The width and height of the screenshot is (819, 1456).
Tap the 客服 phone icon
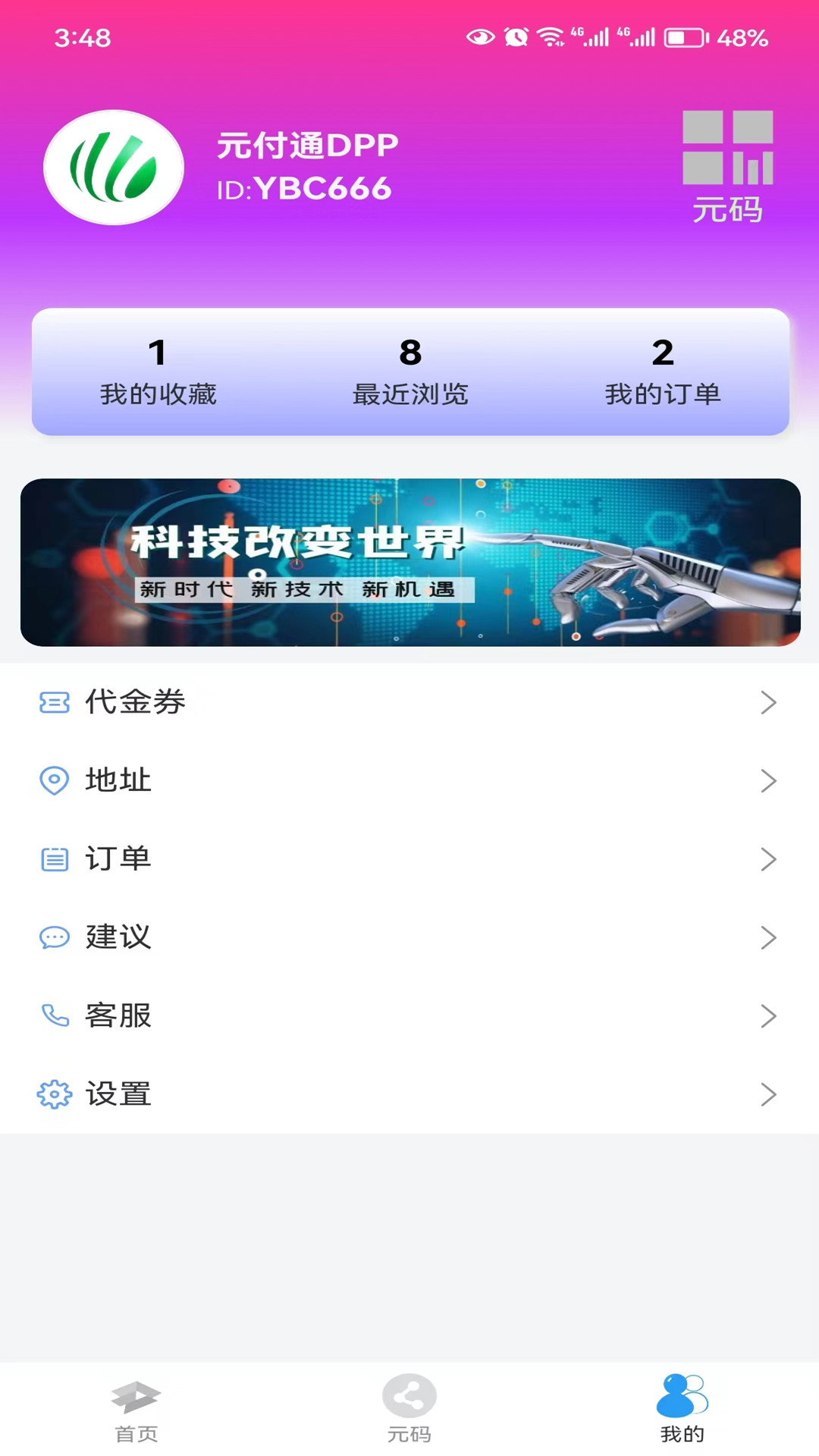(x=53, y=1016)
